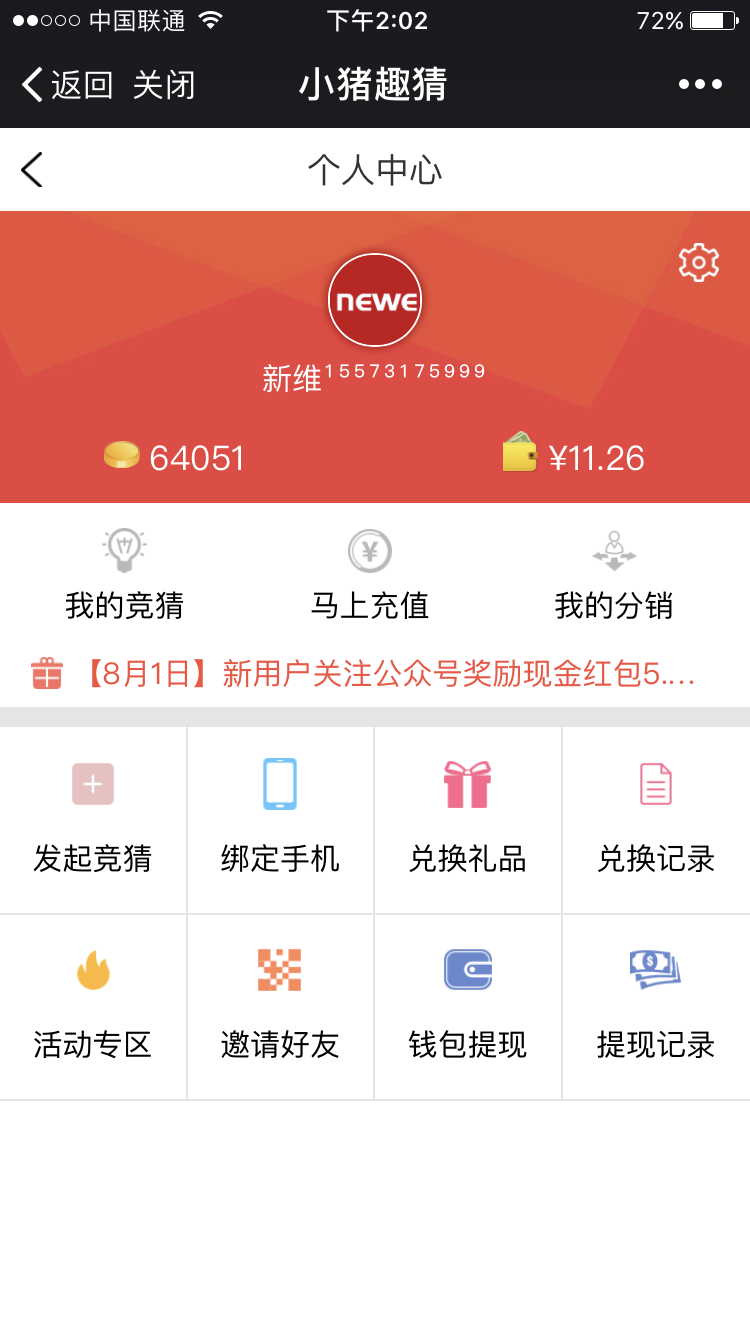Open 我的竞猜
Viewport: 750px width, 1334px height.
pyautogui.click(x=124, y=576)
